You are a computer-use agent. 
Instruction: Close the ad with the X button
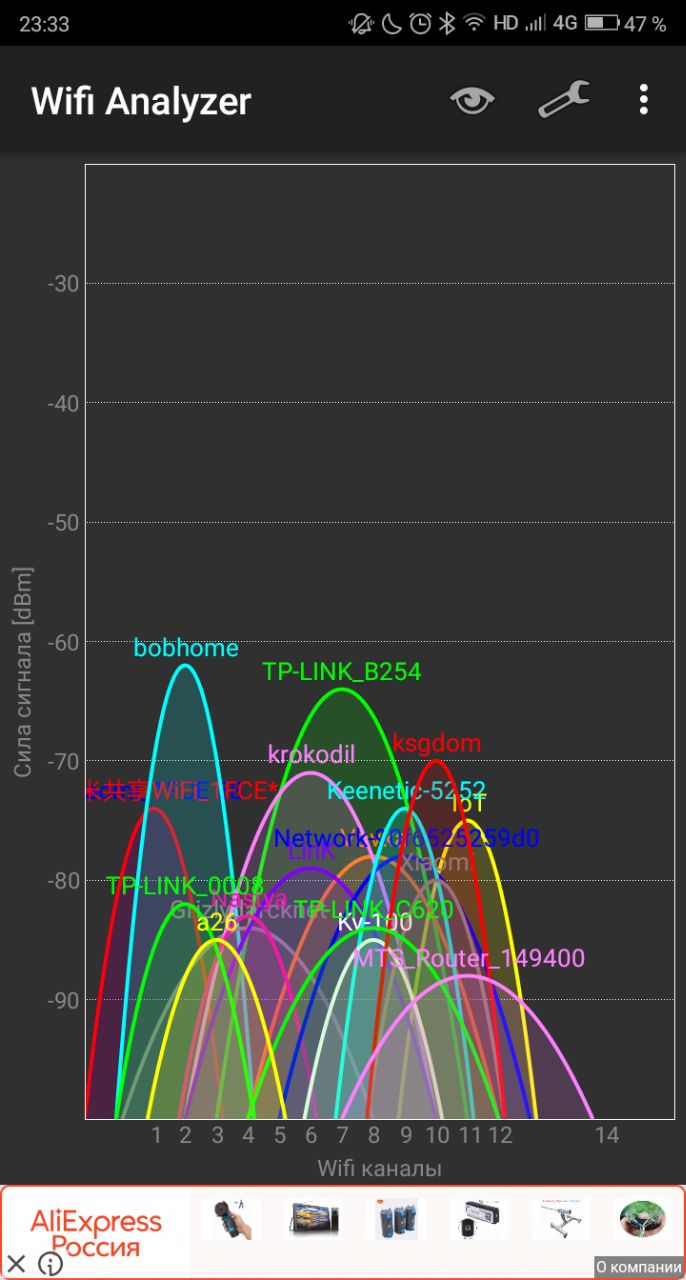coord(16,1264)
